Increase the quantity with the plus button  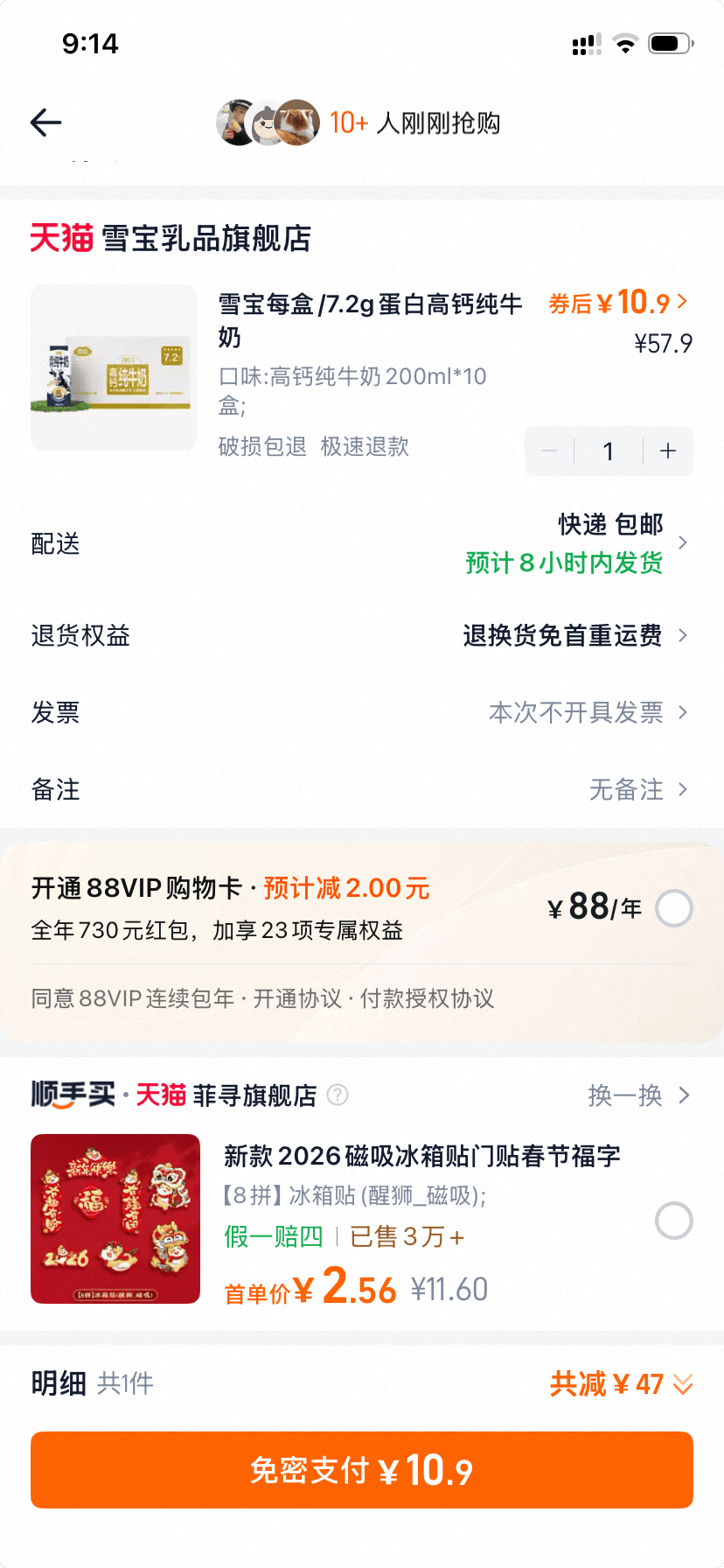click(x=668, y=451)
